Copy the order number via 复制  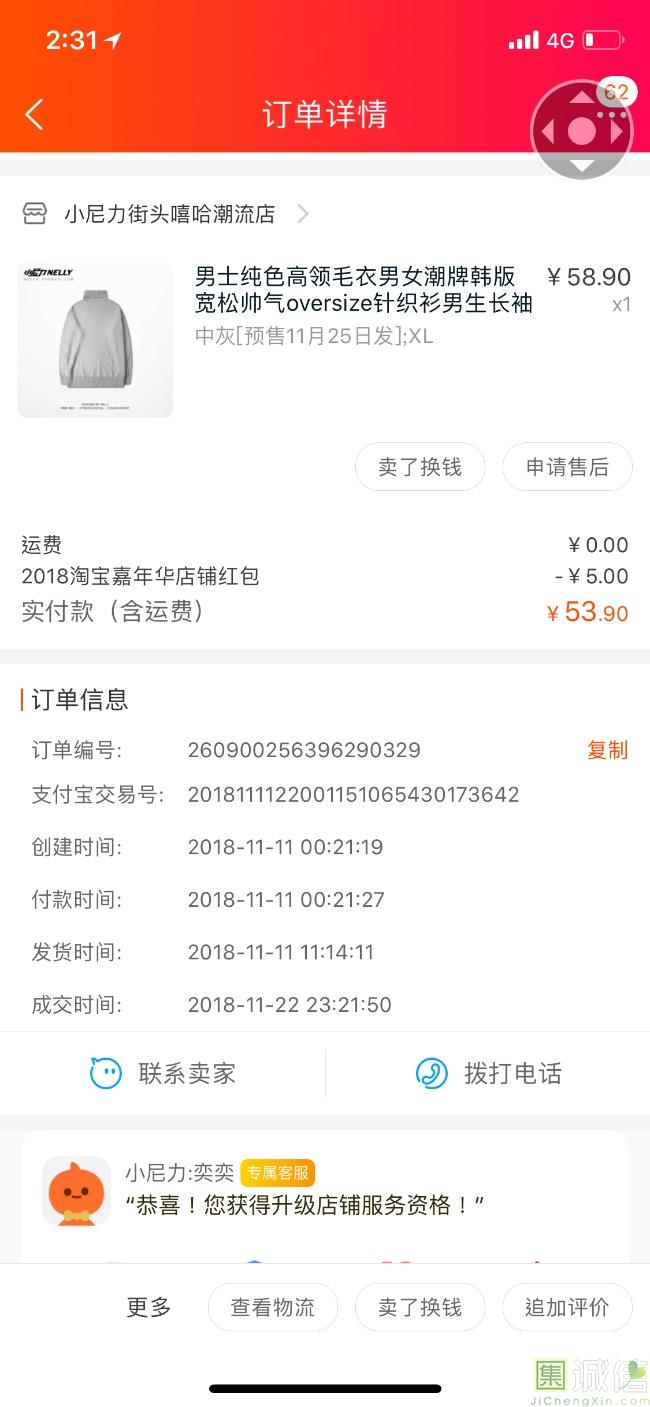607,750
